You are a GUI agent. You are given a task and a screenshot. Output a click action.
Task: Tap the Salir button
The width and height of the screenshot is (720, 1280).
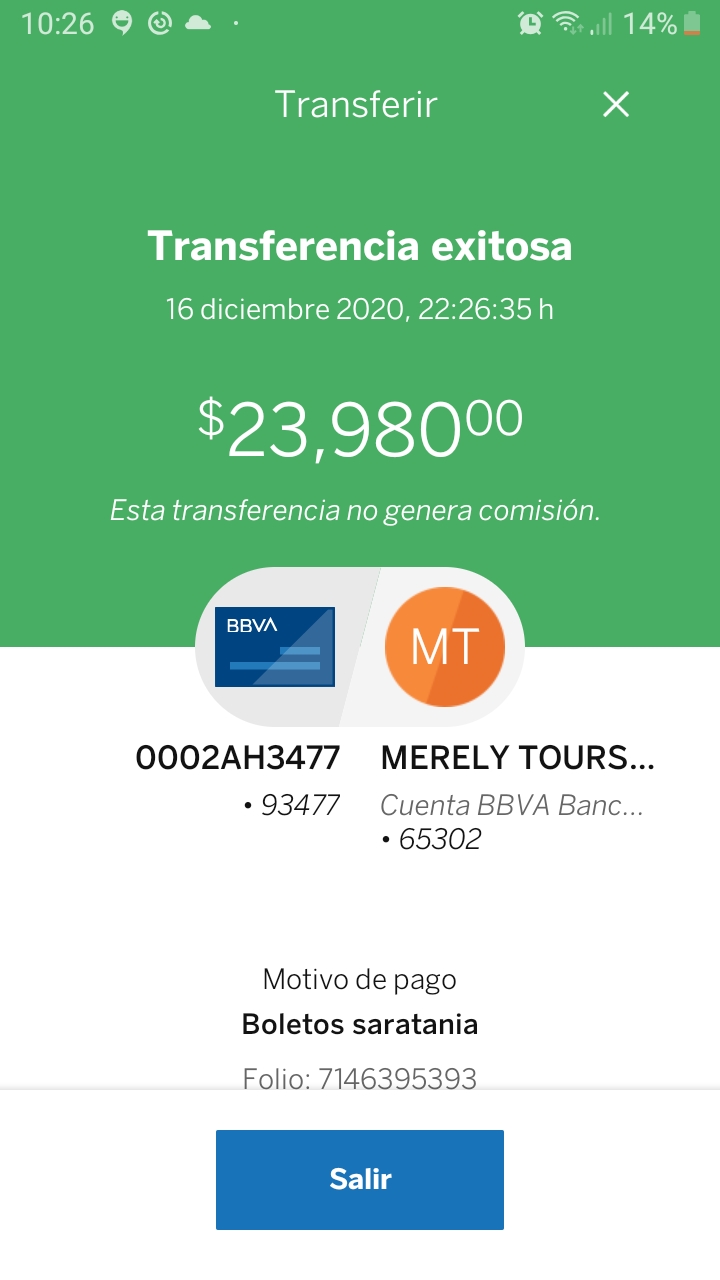point(360,1179)
